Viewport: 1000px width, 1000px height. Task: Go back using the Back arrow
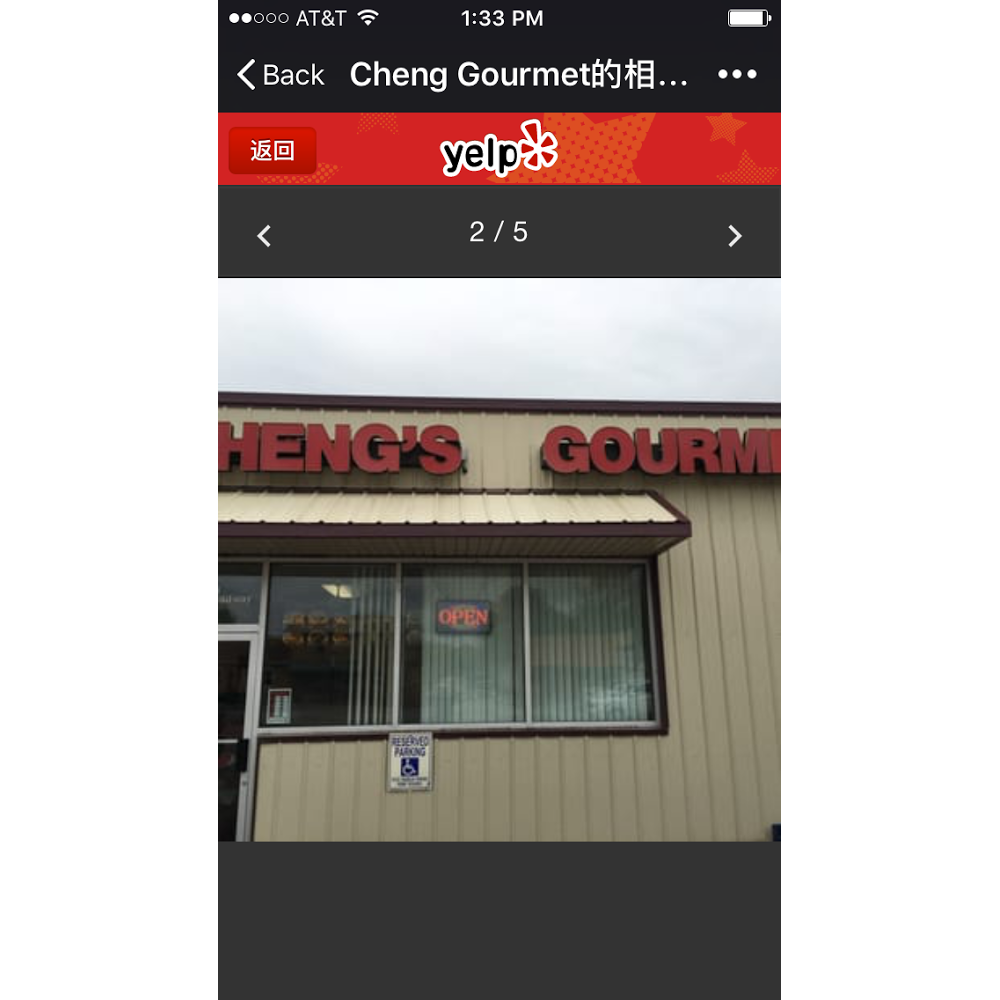tap(279, 75)
